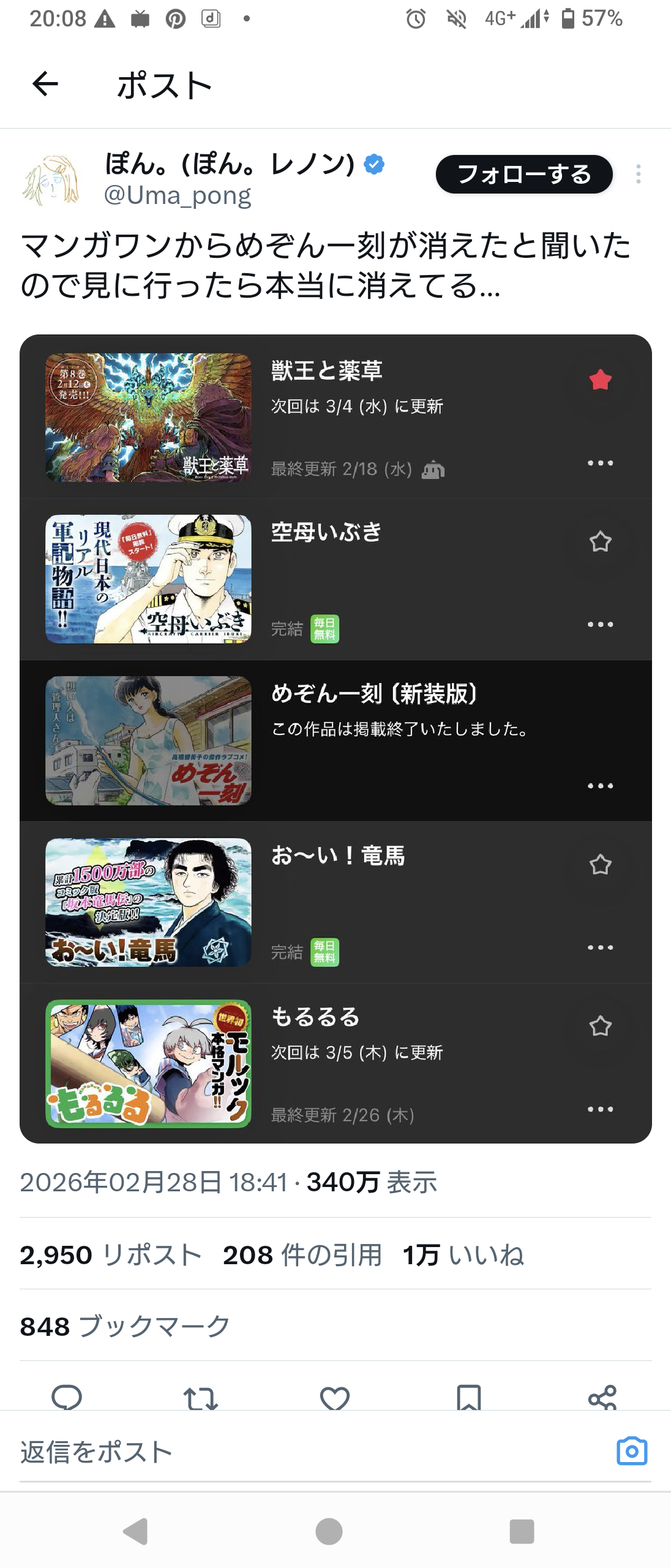This screenshot has height=1568, width=671.
Task: View the 1万 いいね list
Action: 463,1255
